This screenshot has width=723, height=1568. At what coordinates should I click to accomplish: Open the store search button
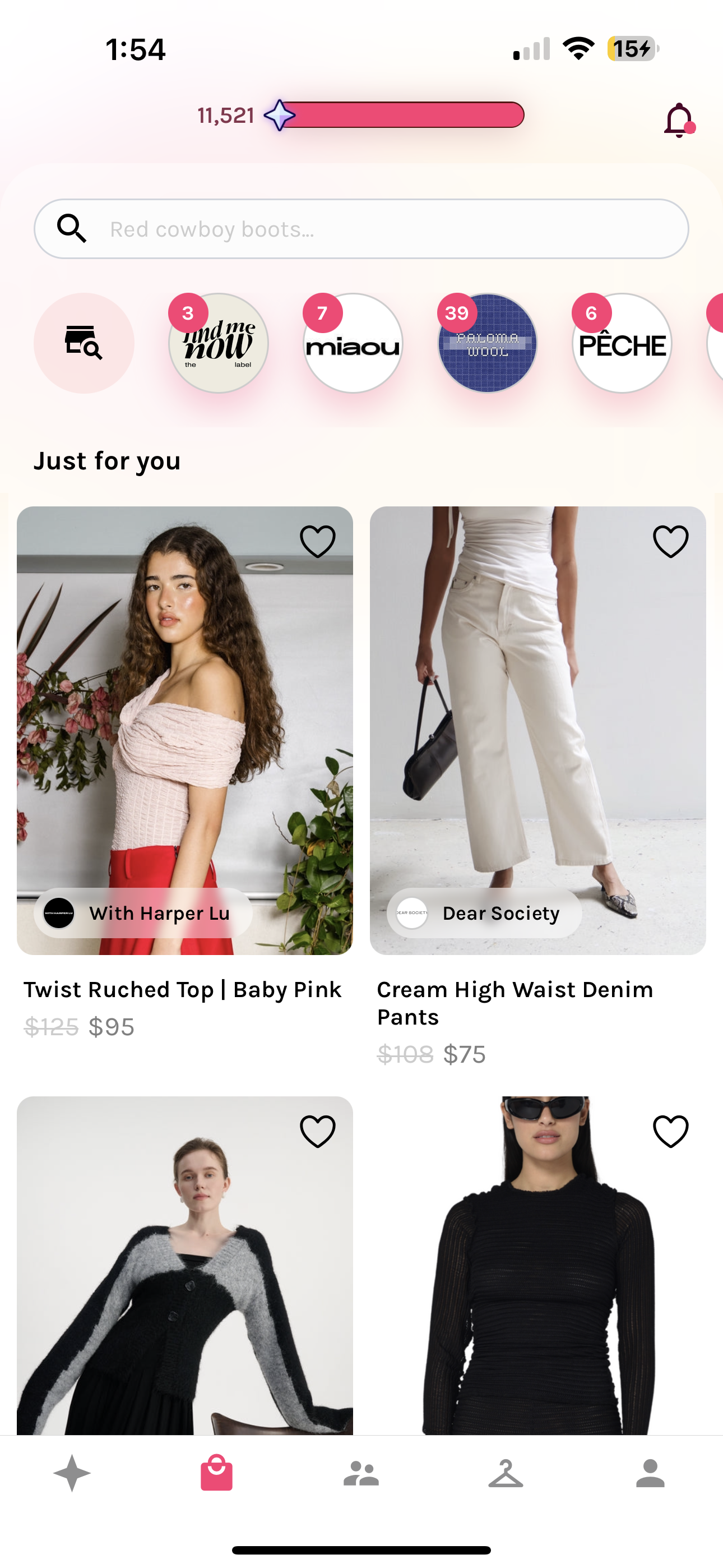click(84, 343)
